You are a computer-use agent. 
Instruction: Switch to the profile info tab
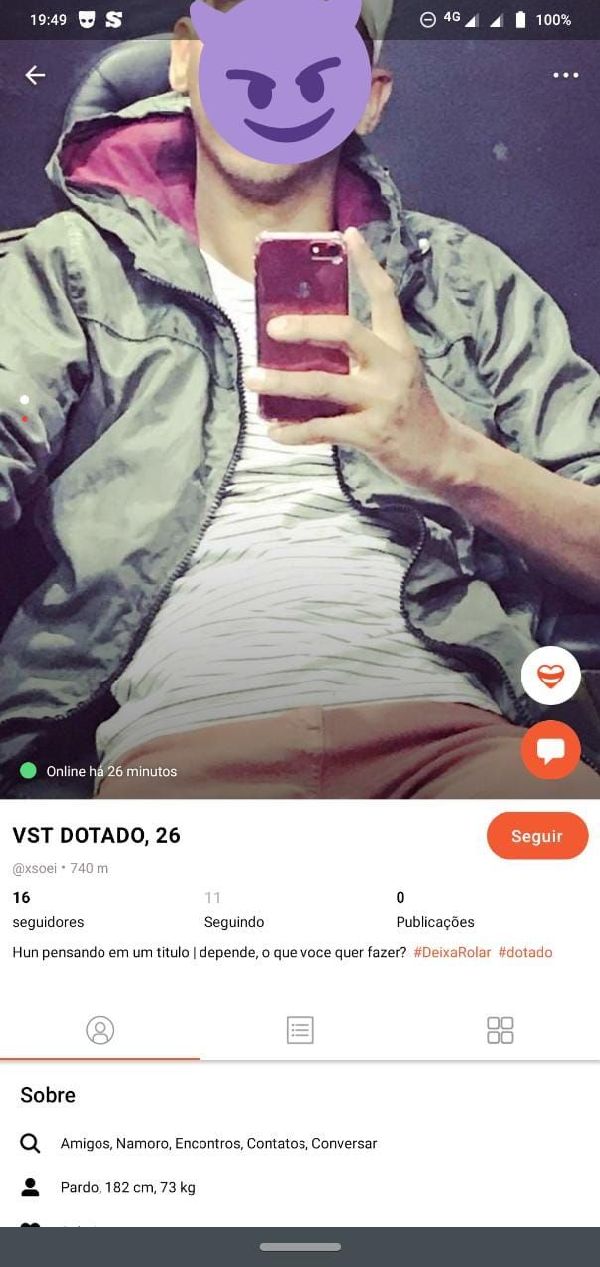click(x=100, y=1030)
